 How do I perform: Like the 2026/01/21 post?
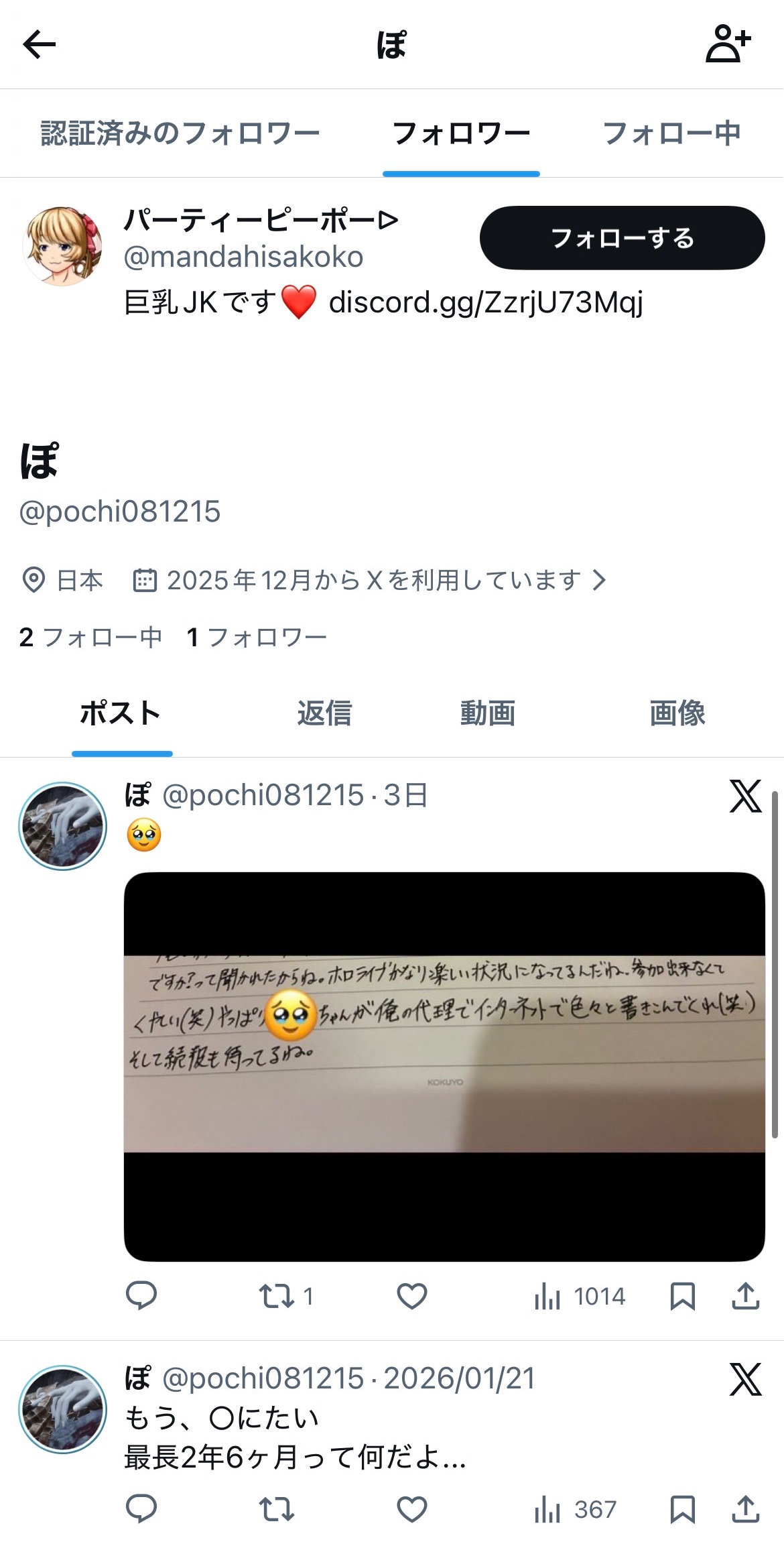[x=412, y=1509]
